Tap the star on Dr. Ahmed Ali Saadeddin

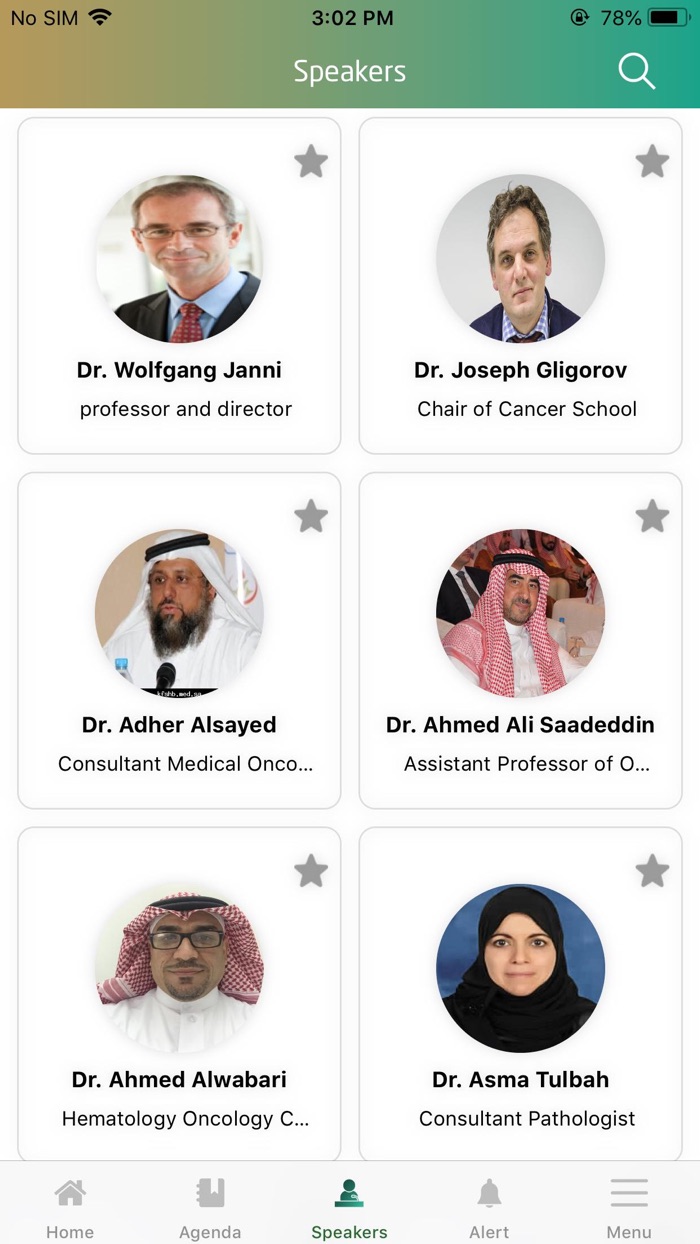[652, 516]
